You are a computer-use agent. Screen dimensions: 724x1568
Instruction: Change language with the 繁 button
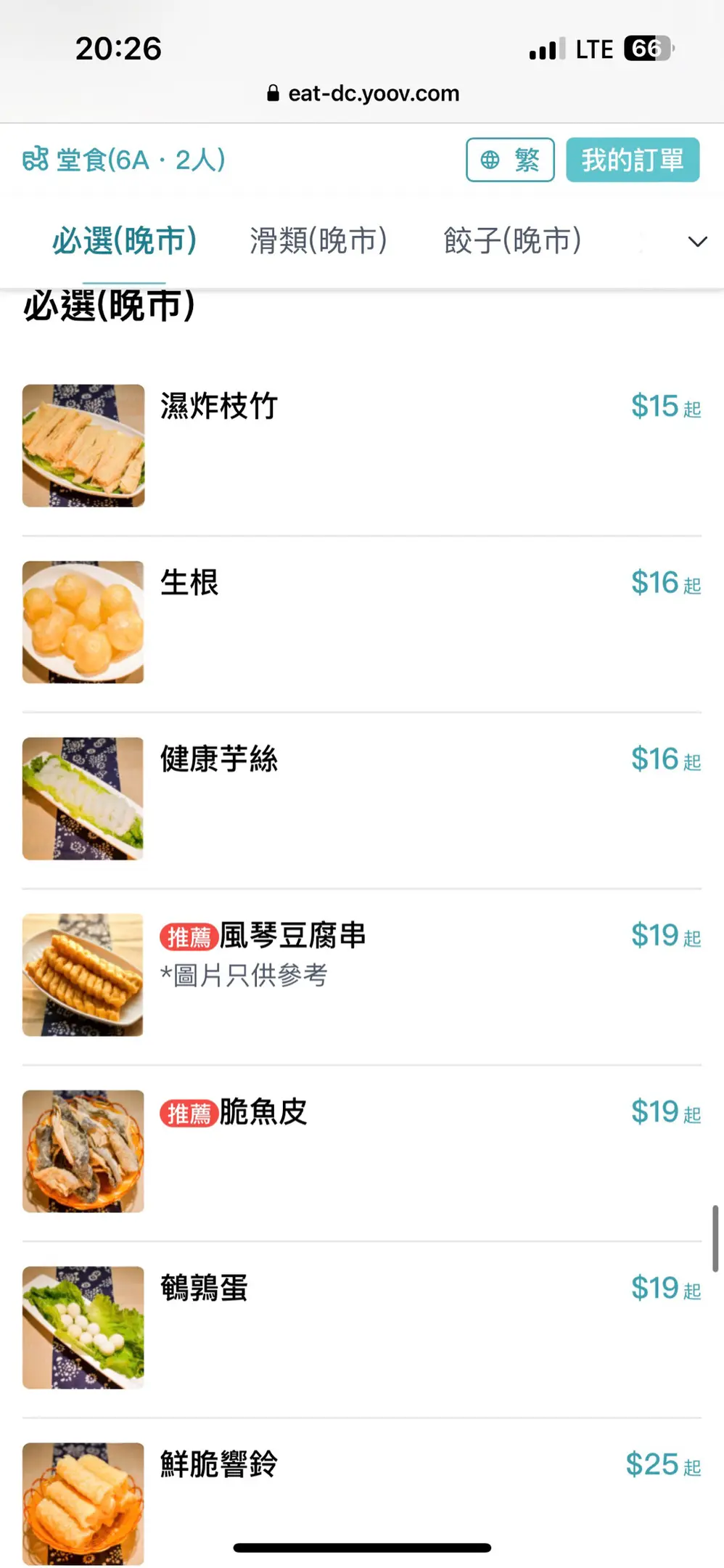click(510, 160)
